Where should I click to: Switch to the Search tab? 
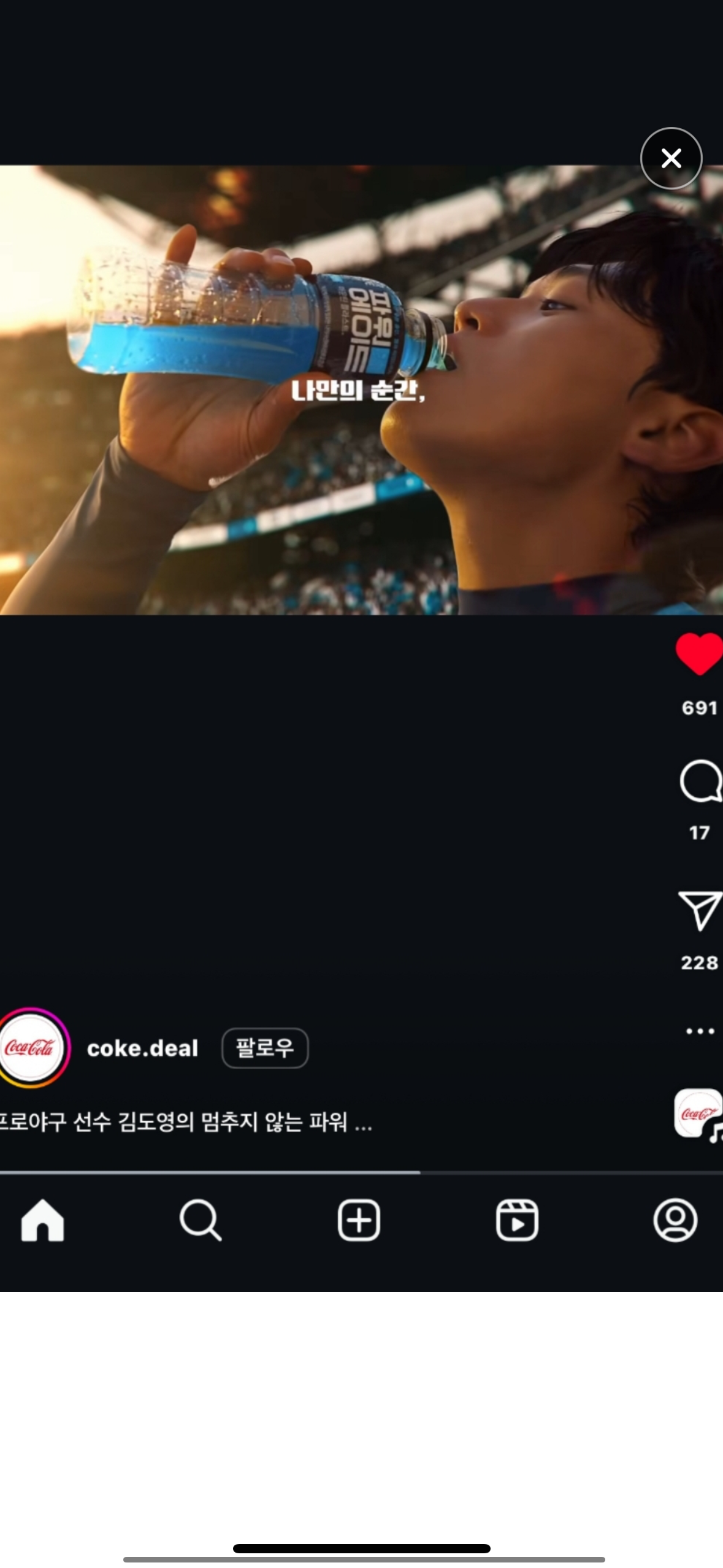(201, 1220)
